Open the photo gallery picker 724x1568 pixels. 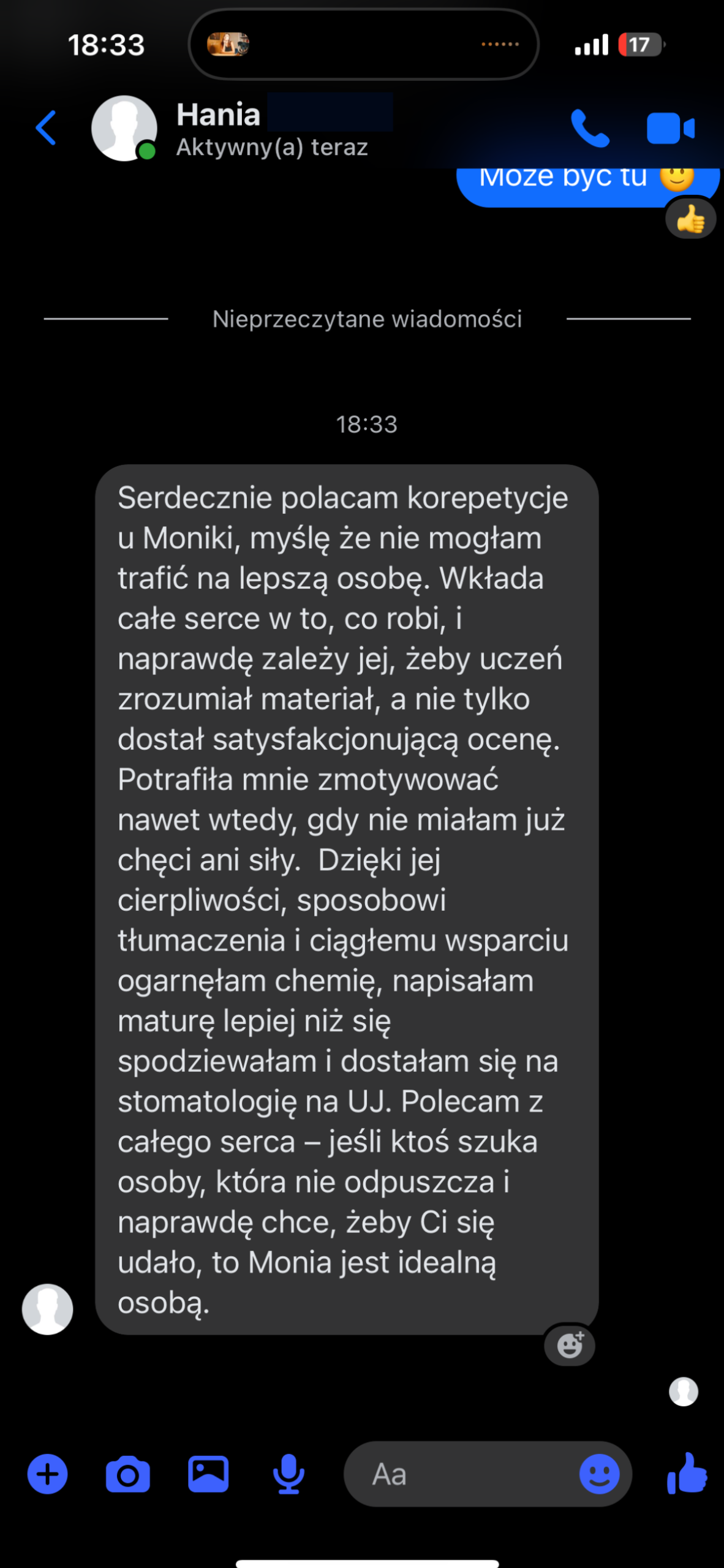pos(208,1474)
